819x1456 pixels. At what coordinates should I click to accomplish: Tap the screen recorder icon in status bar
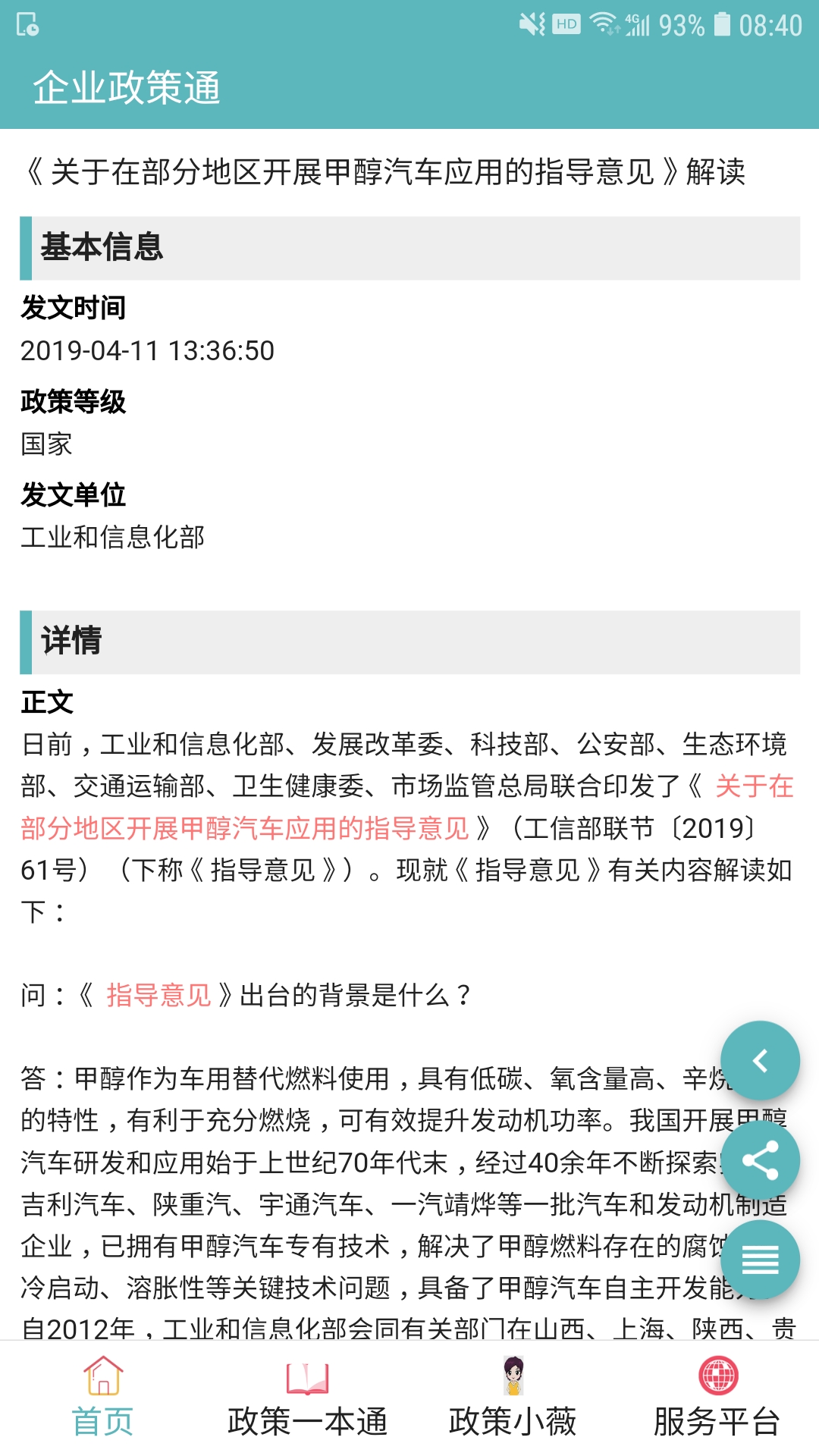coord(29,25)
